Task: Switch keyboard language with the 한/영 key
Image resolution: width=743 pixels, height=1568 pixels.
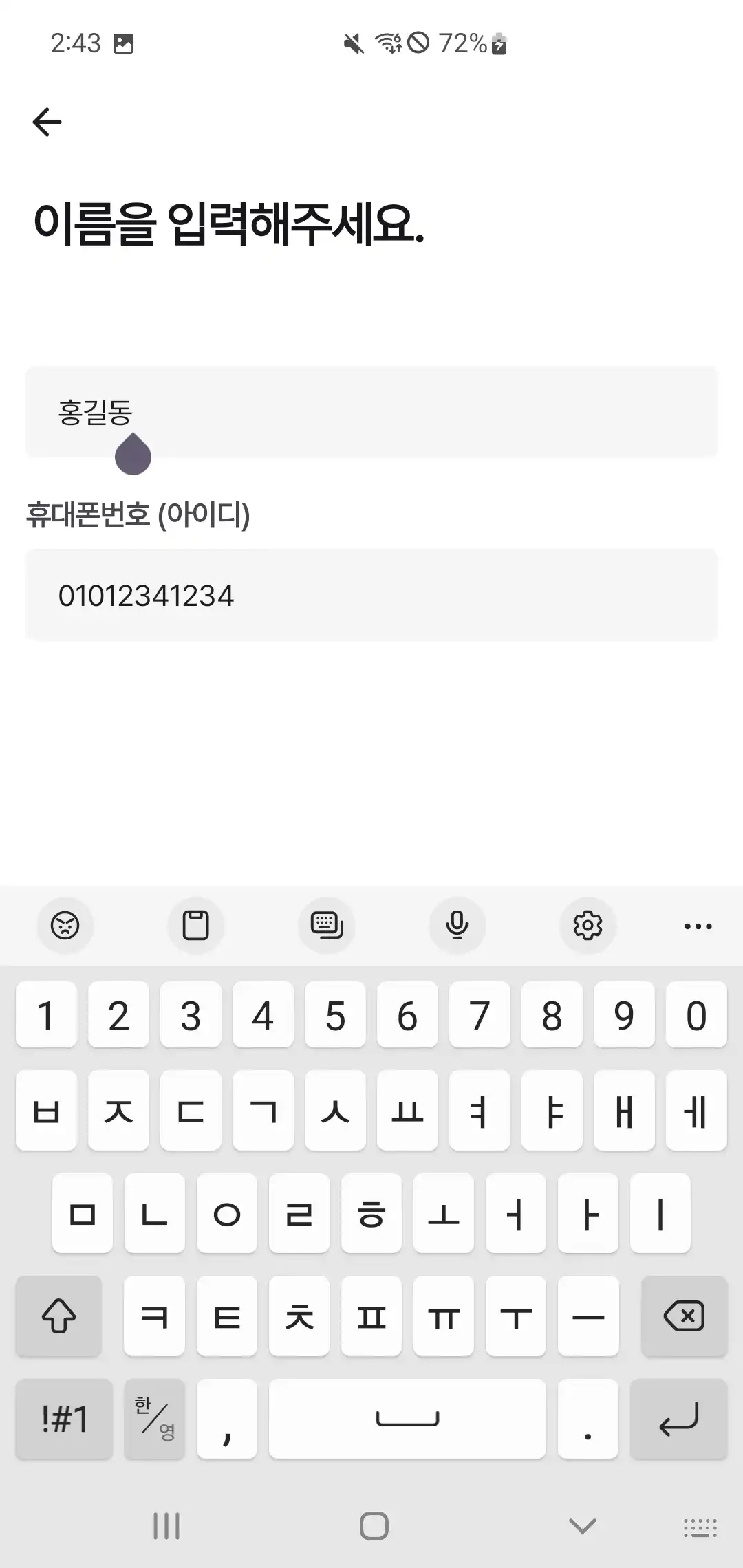Action: click(155, 1418)
